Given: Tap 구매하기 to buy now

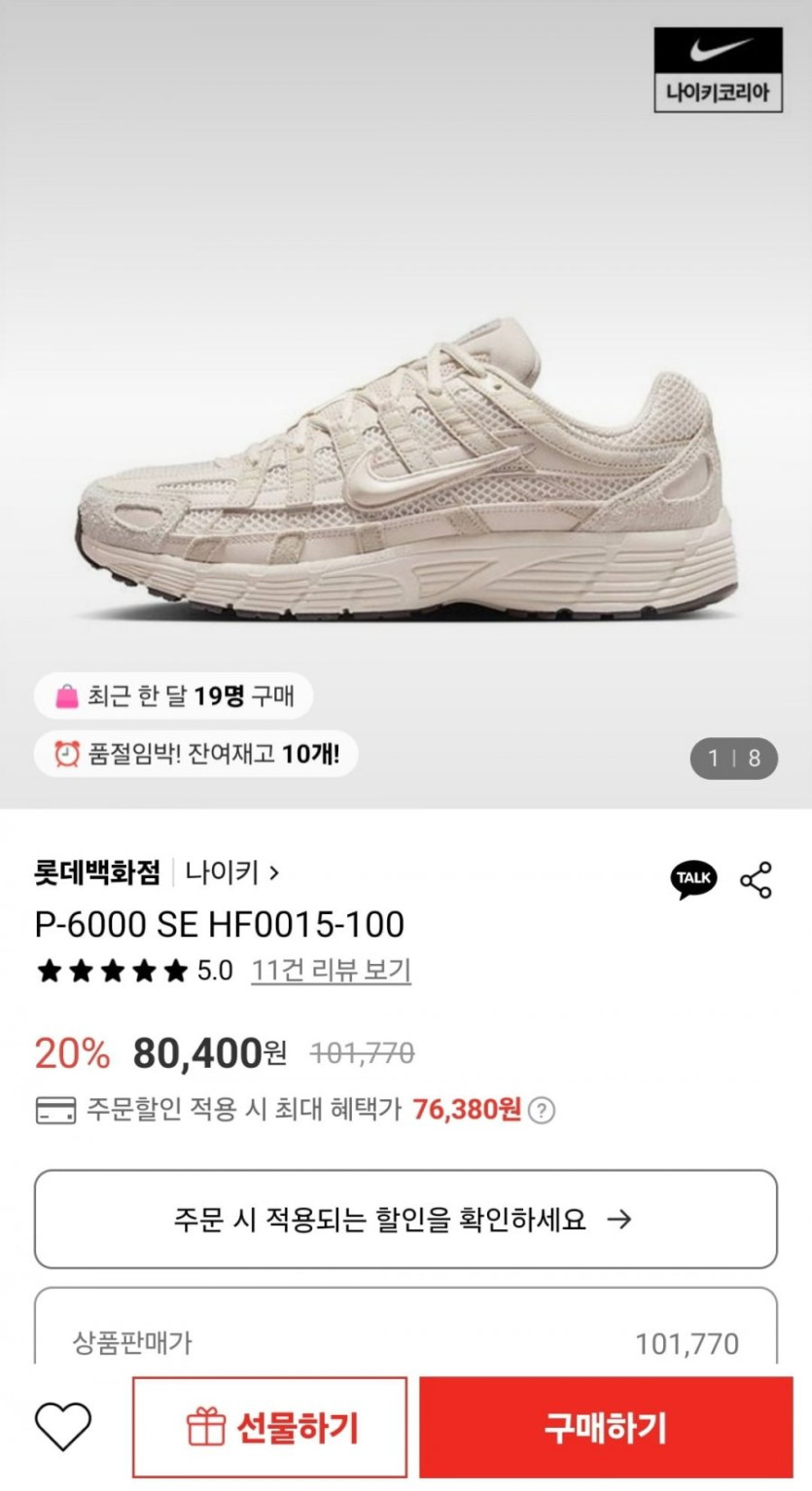Looking at the screenshot, I should 605,1428.
